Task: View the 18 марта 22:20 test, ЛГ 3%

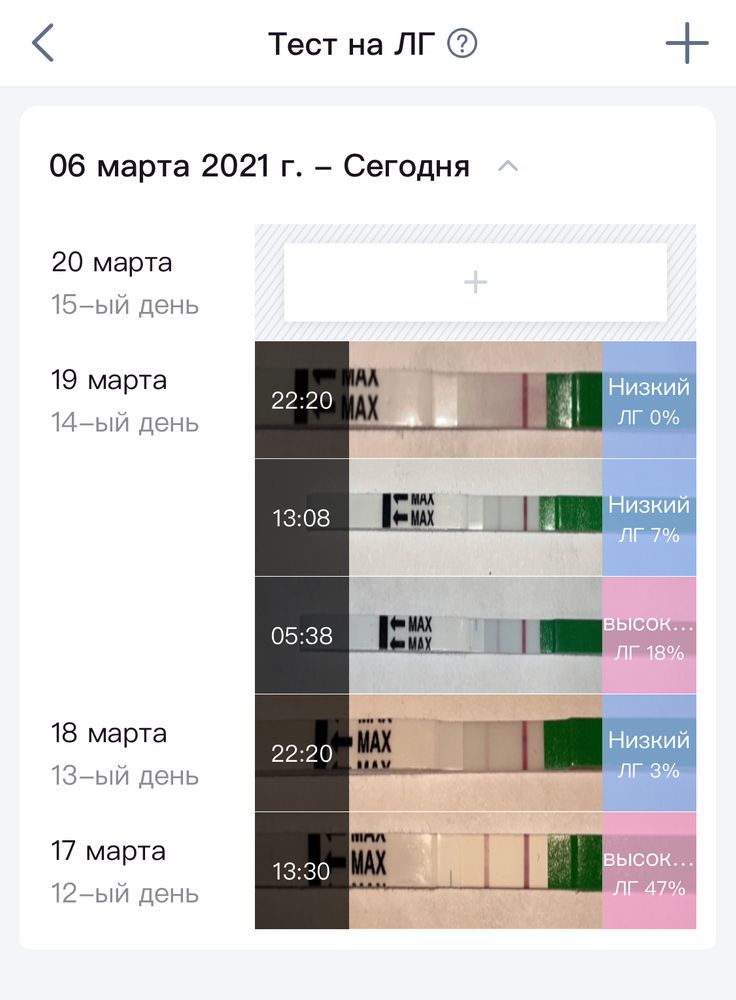Action: click(x=475, y=753)
